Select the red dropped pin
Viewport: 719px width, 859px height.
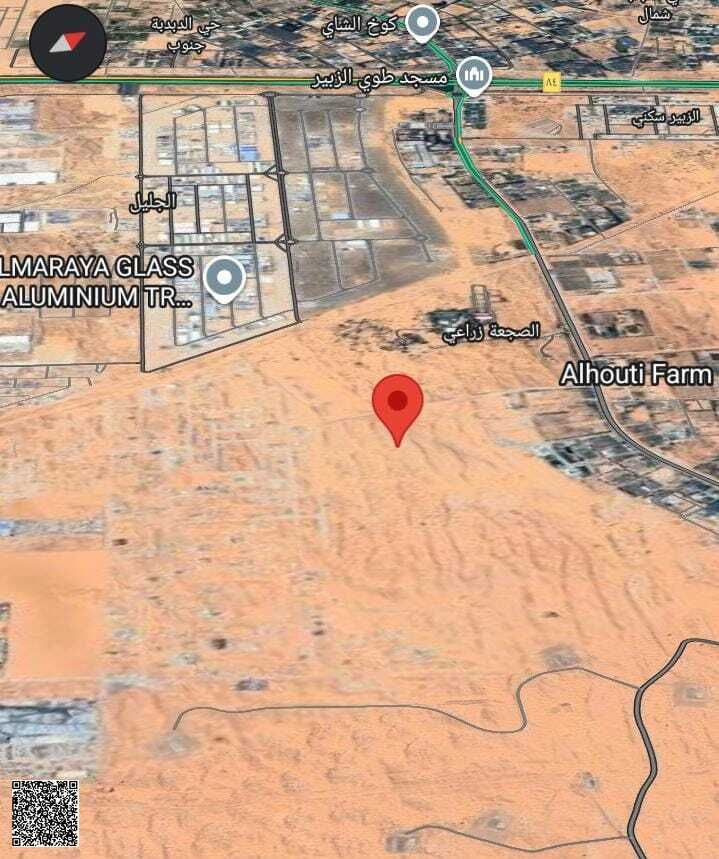398,403
